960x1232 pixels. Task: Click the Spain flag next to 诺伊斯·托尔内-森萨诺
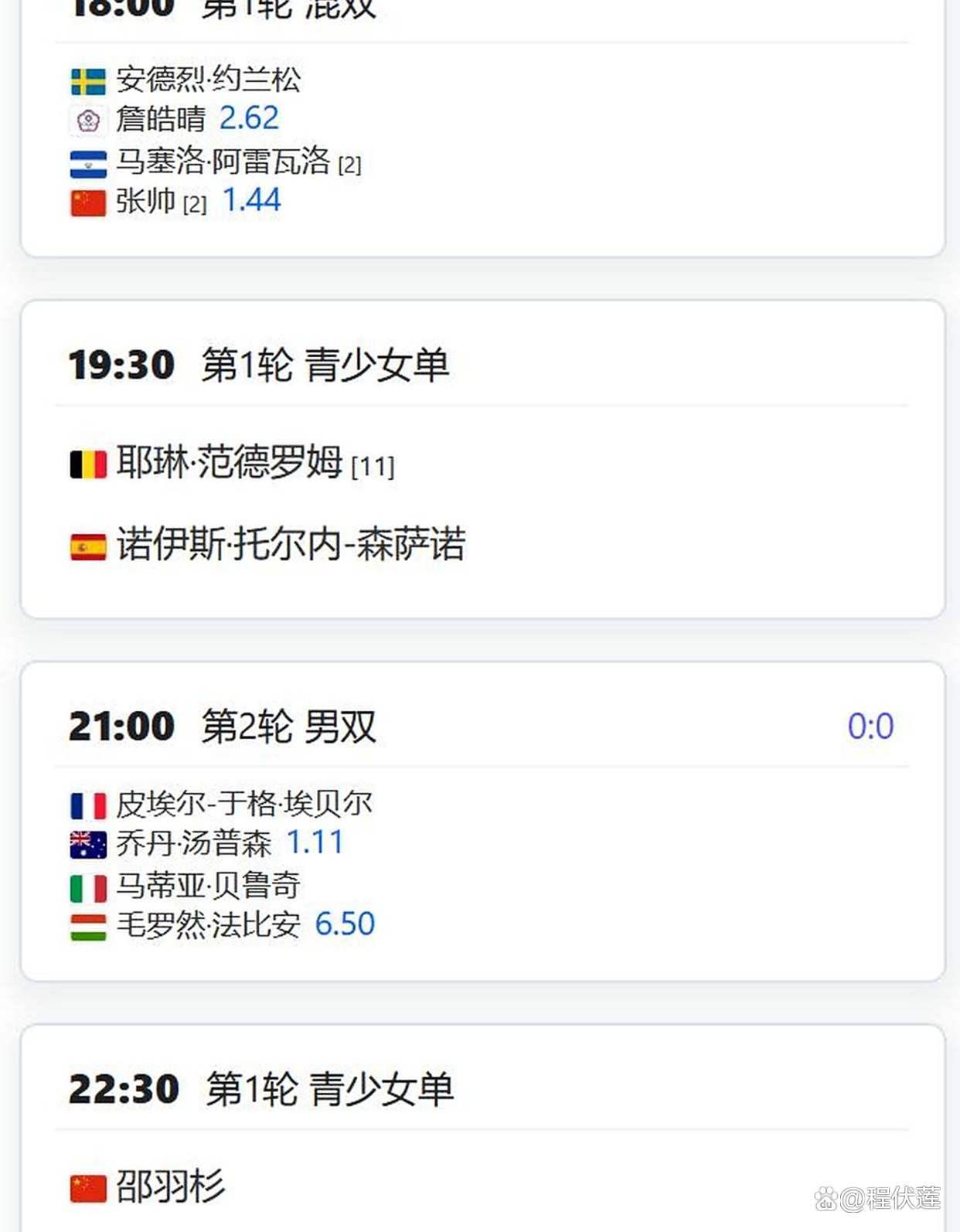coord(89,545)
